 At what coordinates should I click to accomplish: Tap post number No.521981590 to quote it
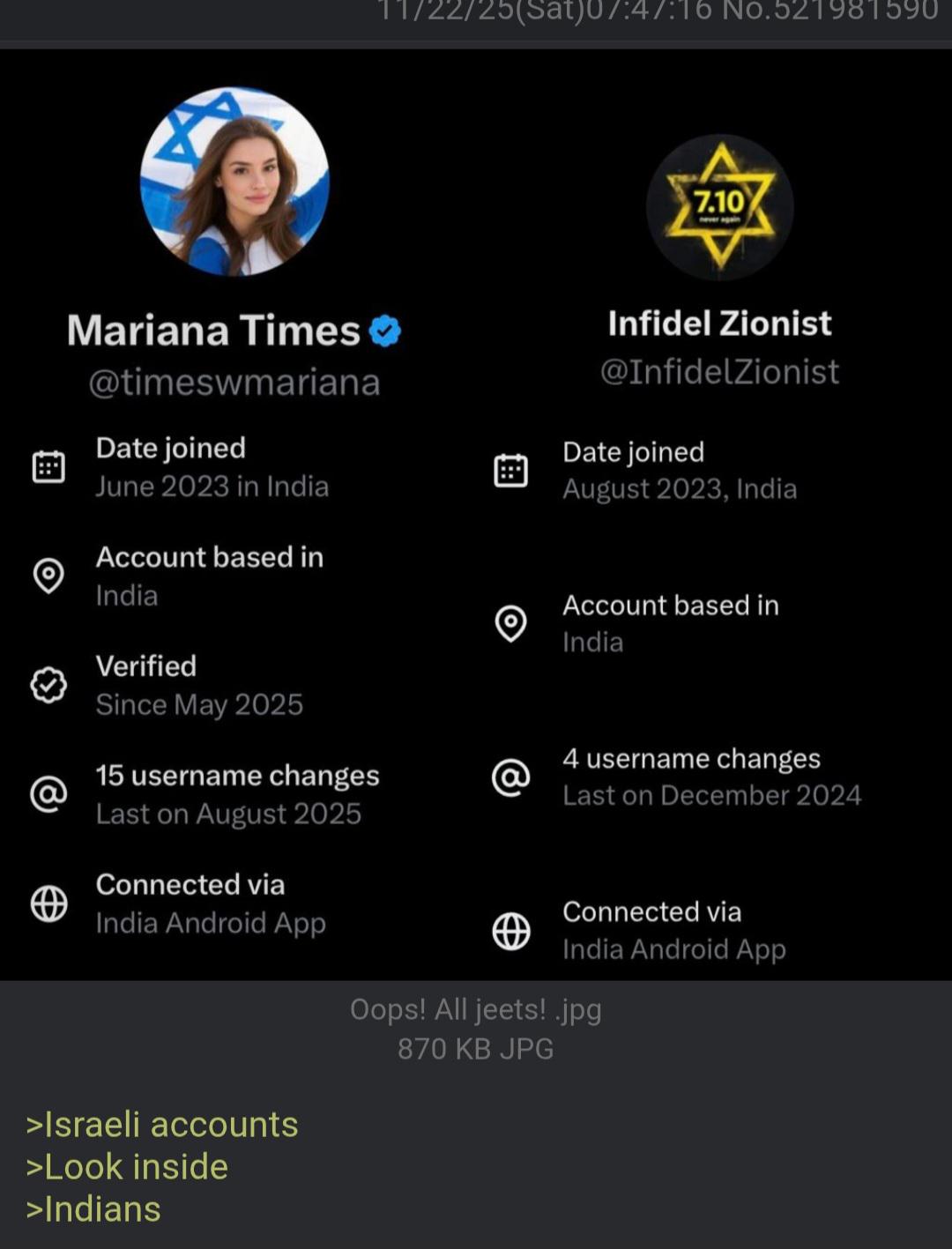830,11
